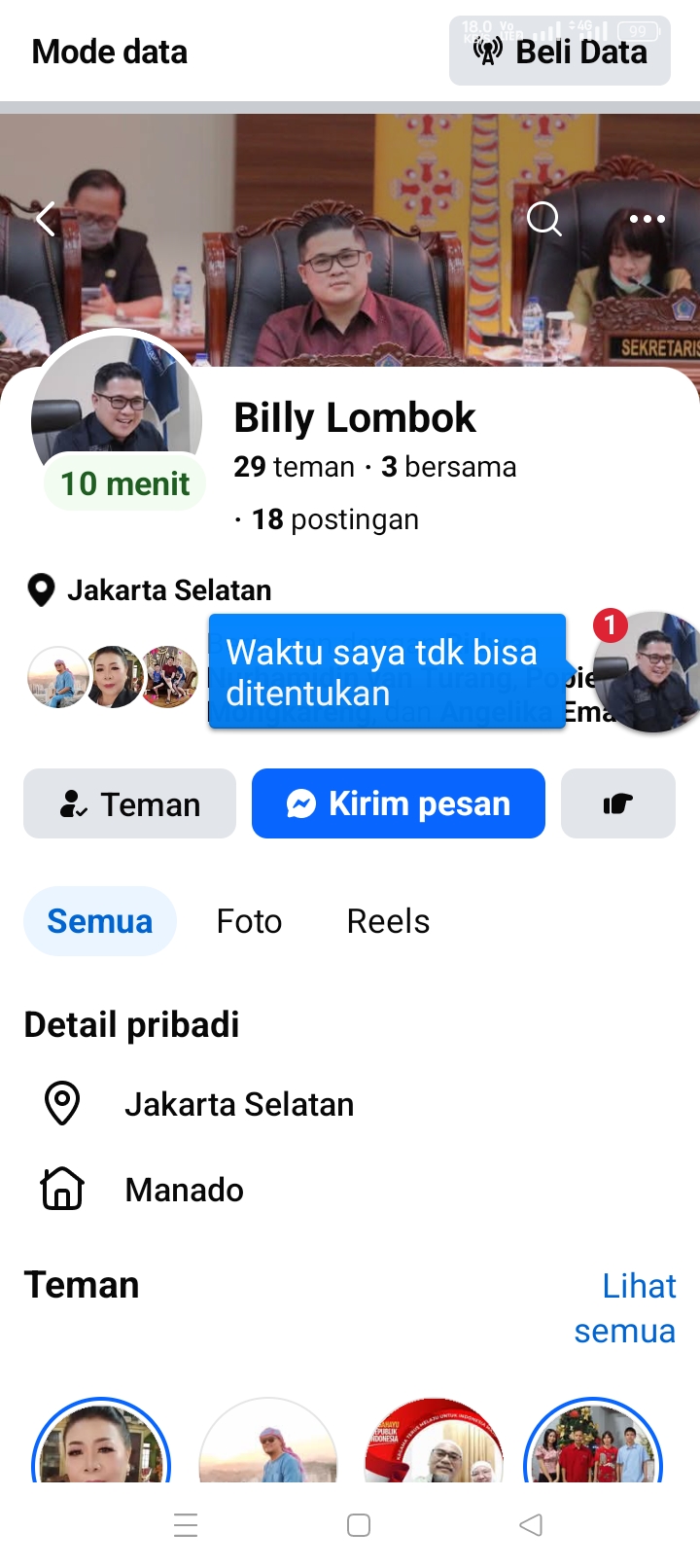Screen dimensions: 700x1568
Task: View Billy Lombok's profile picture
Action: [116, 404]
